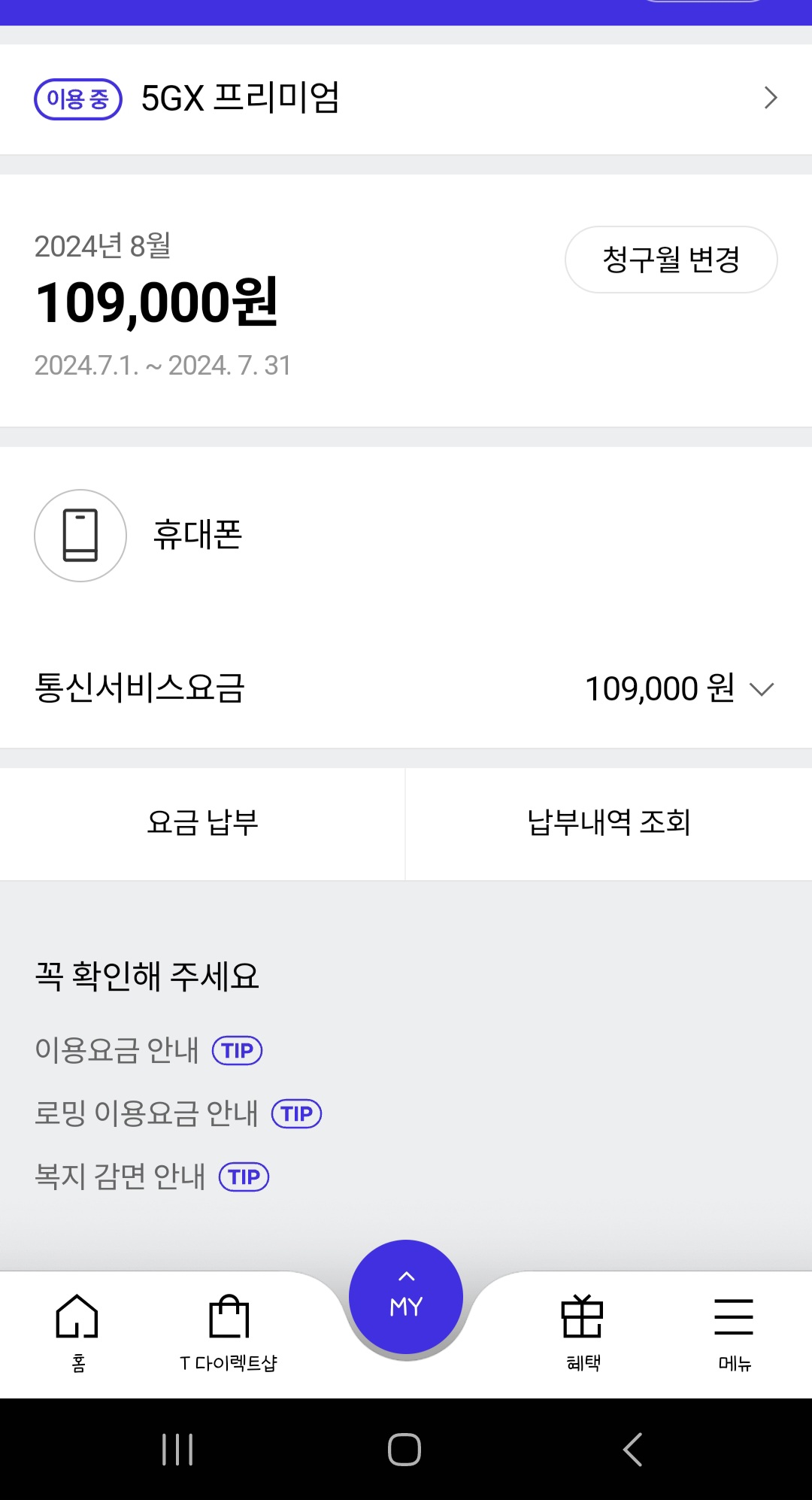
Task: Open 납부내역 조회 payment history
Action: click(608, 823)
